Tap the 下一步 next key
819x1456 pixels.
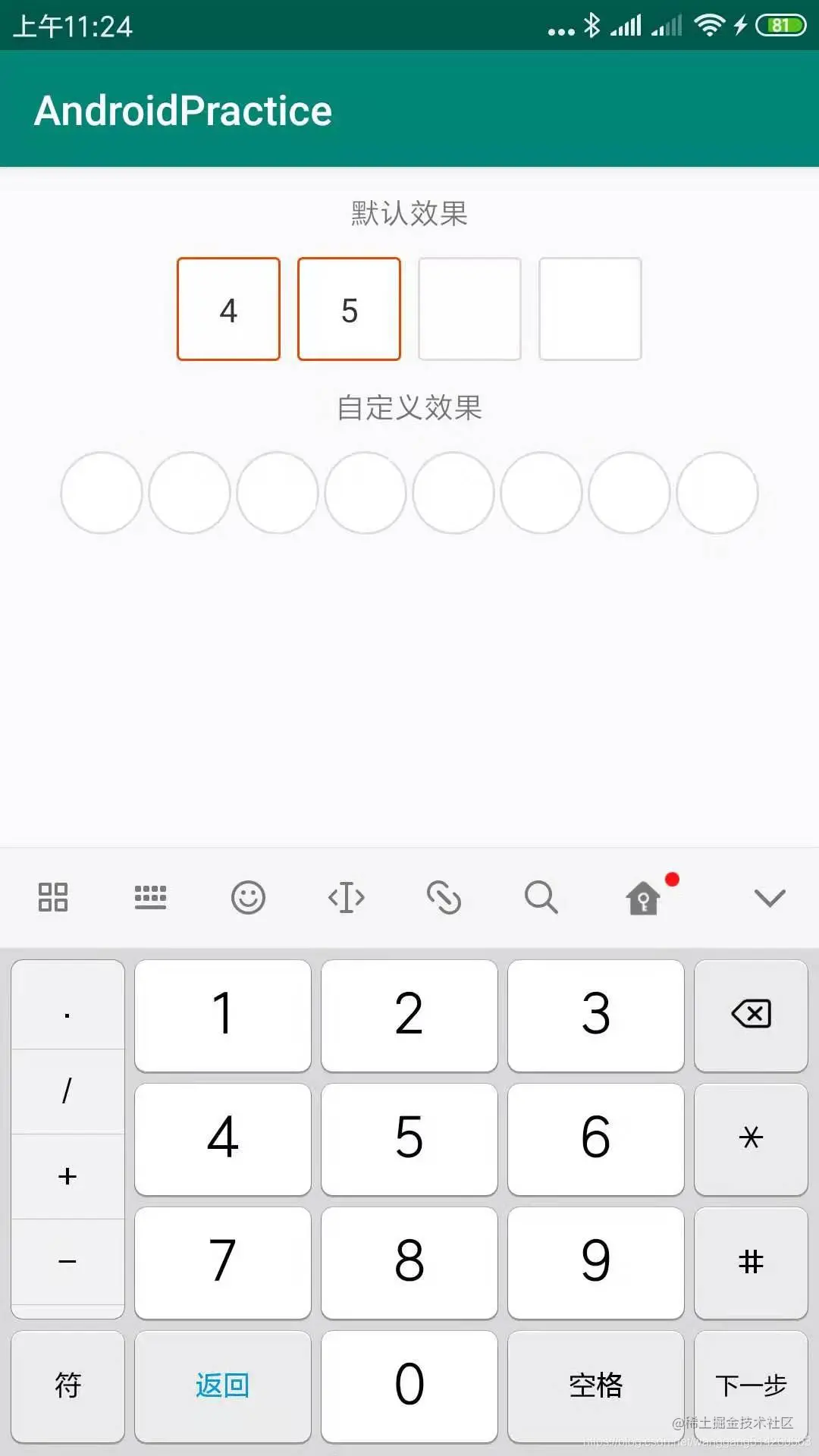point(751,1385)
